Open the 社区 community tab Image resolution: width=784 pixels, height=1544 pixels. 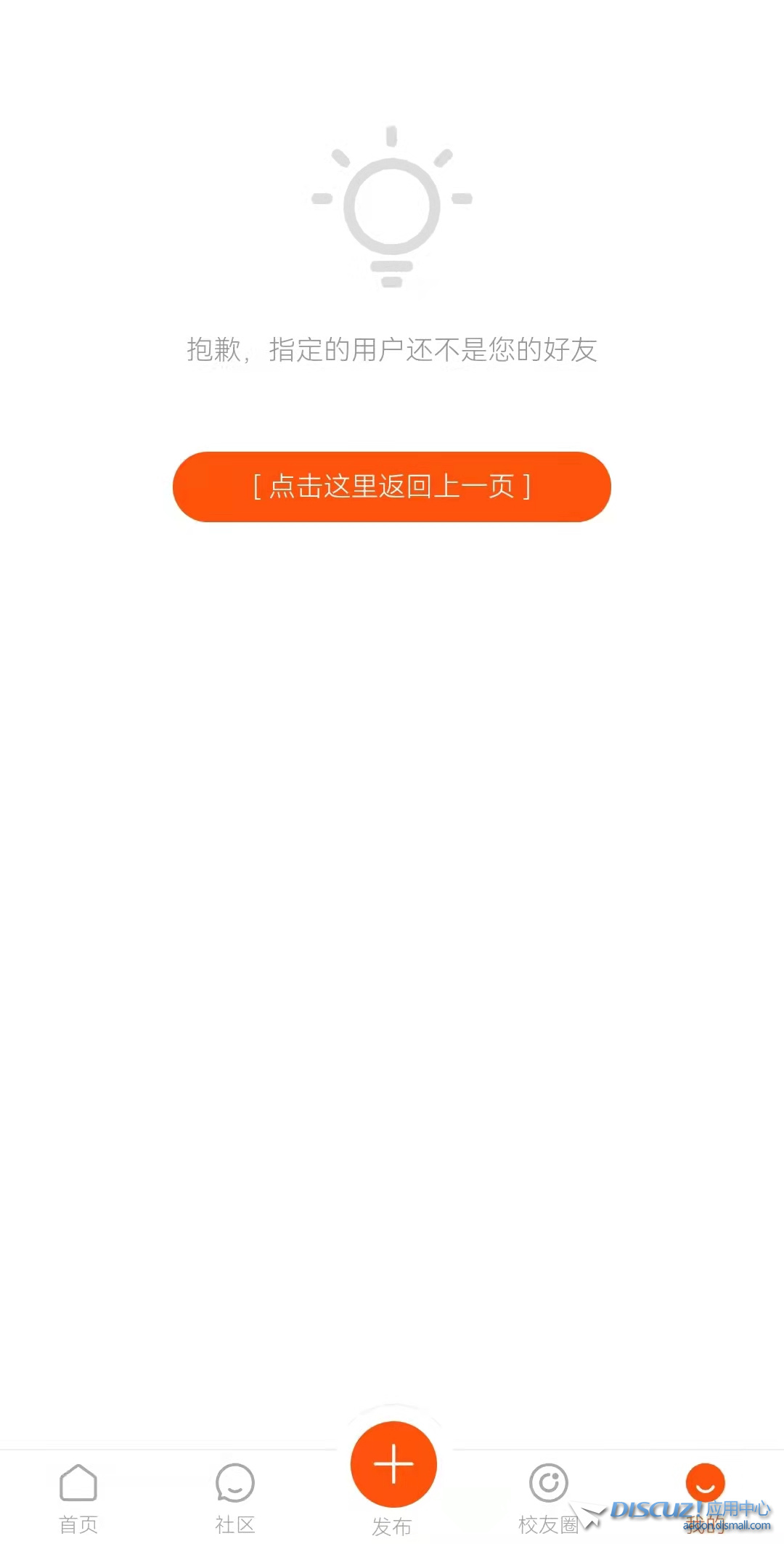[235, 1498]
